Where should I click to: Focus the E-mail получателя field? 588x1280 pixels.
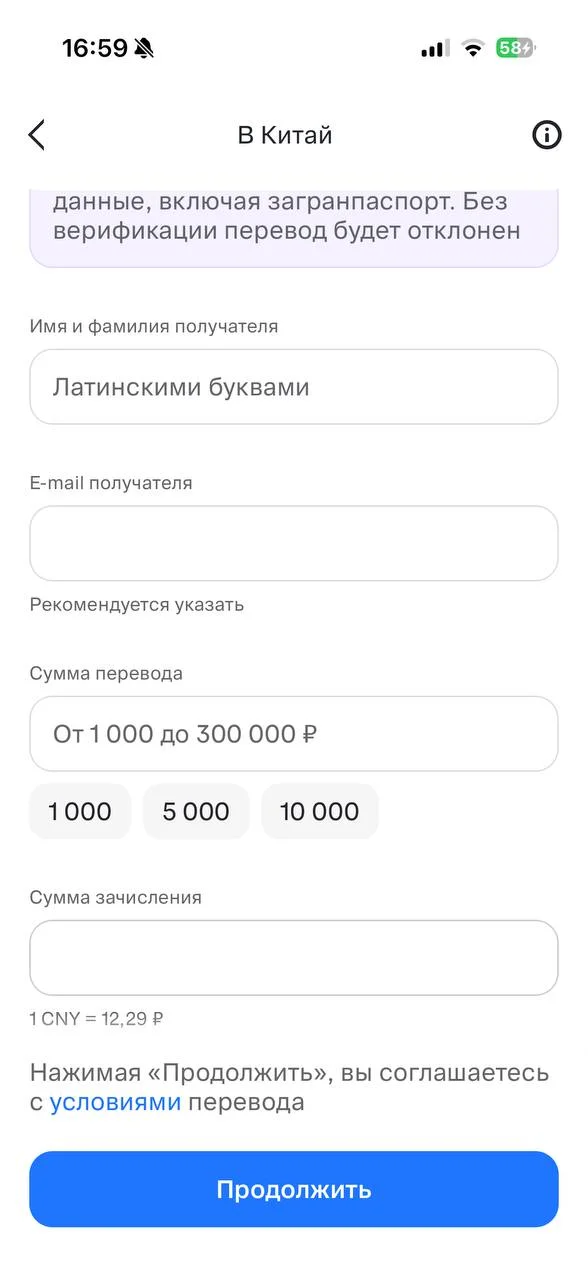(294, 543)
